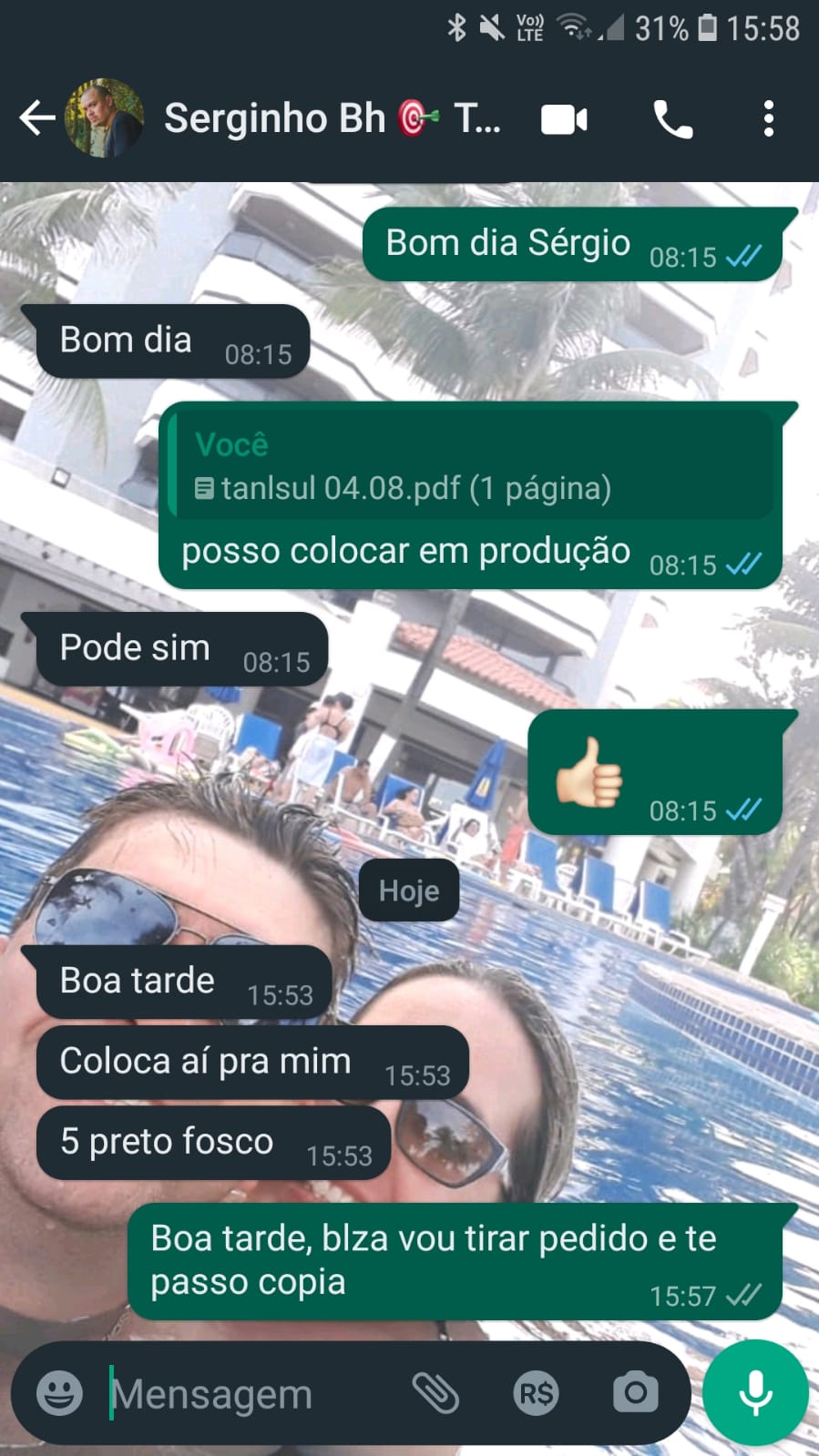Open the emoji picker
819x1456 pixels.
point(59,1392)
